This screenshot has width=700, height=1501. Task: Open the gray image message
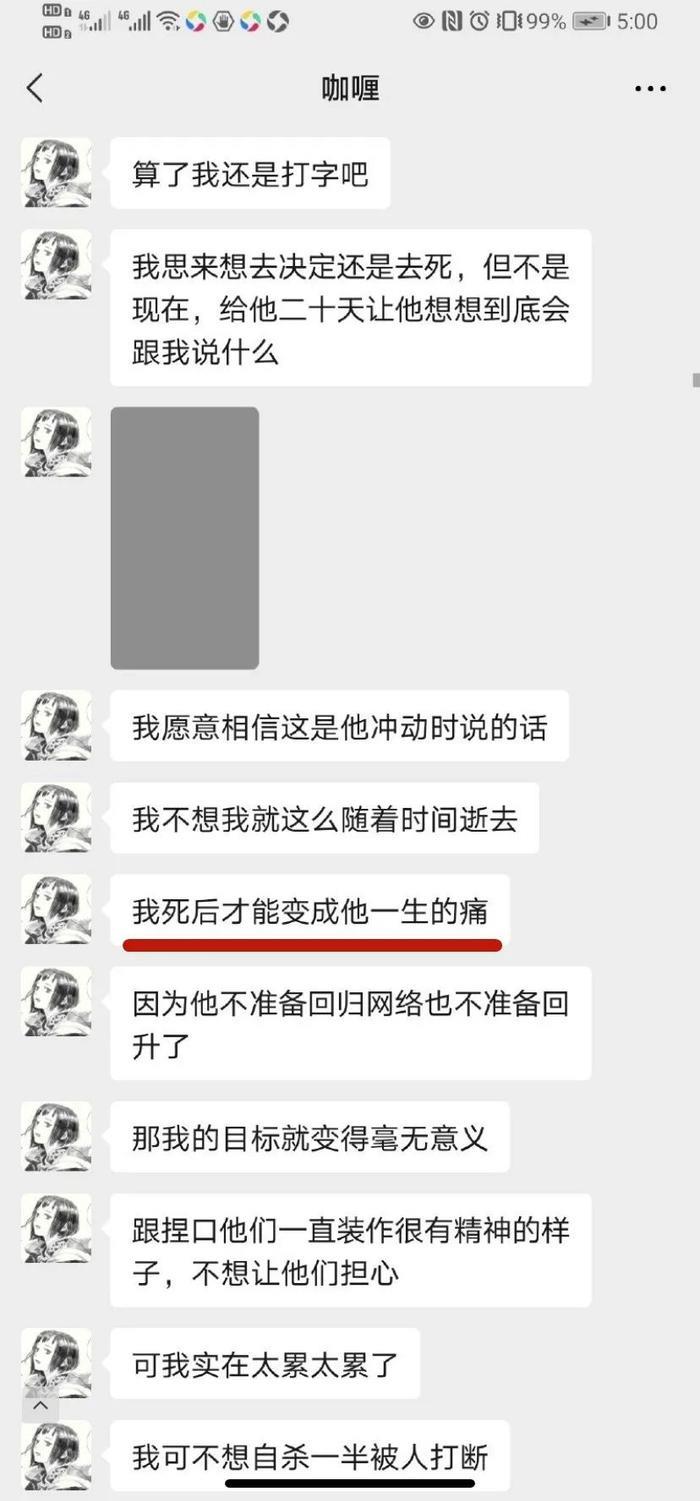tap(185, 537)
